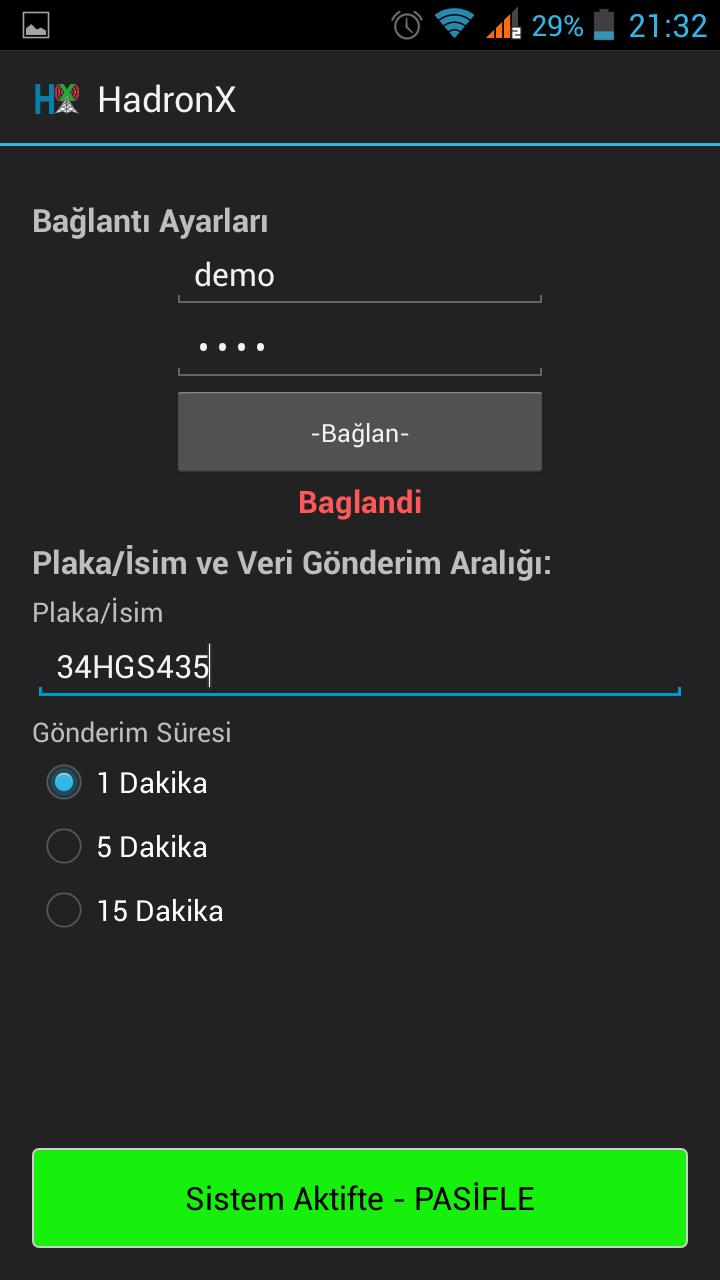Tap the -Bağlan- connect button

359,432
